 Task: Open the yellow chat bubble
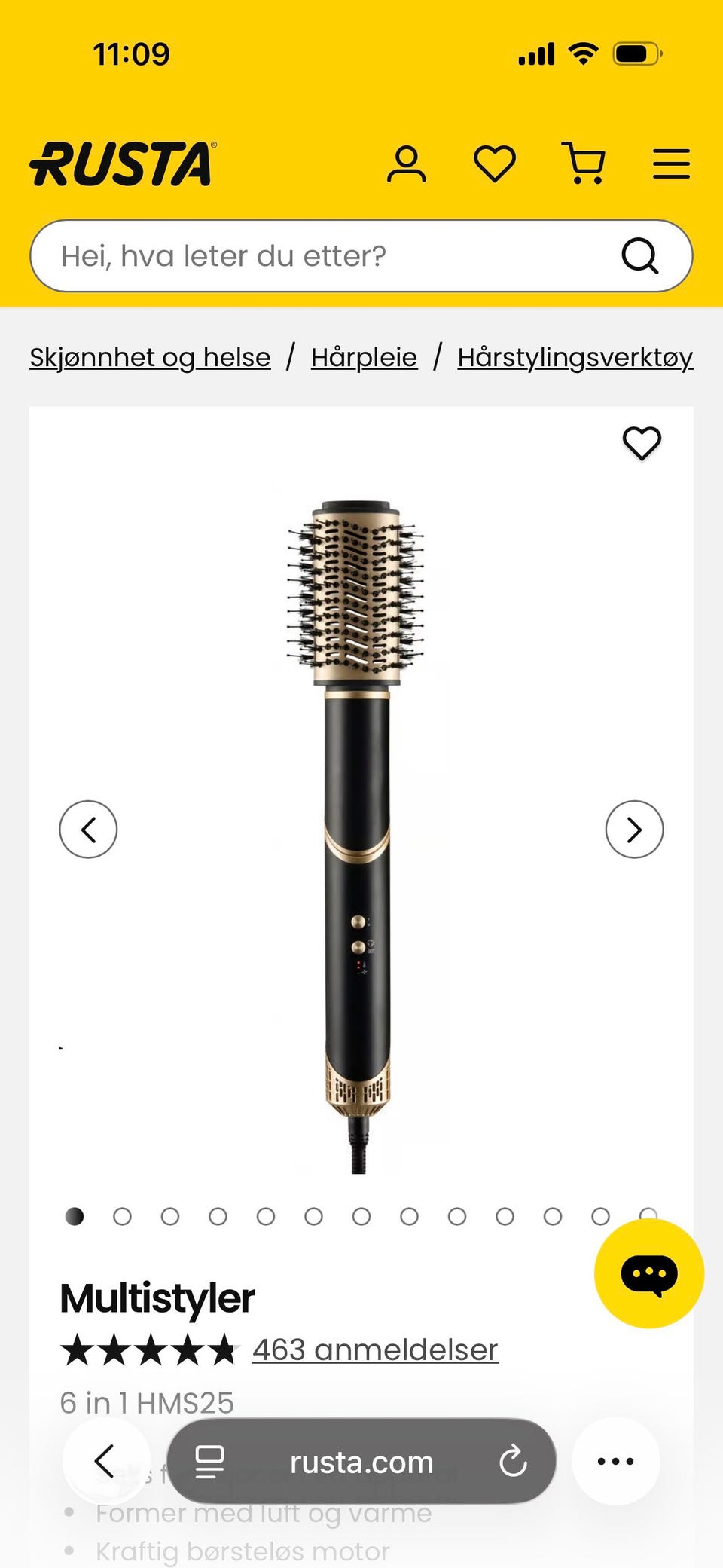click(649, 1274)
